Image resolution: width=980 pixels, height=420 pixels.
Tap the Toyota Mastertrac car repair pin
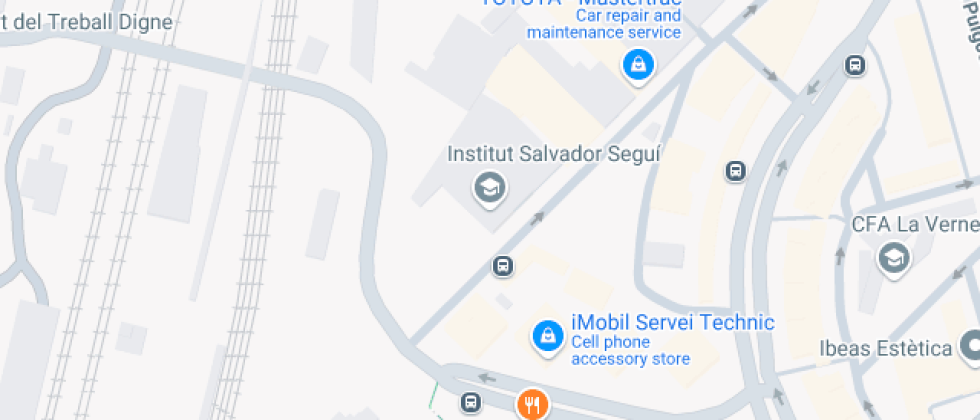pos(636,66)
